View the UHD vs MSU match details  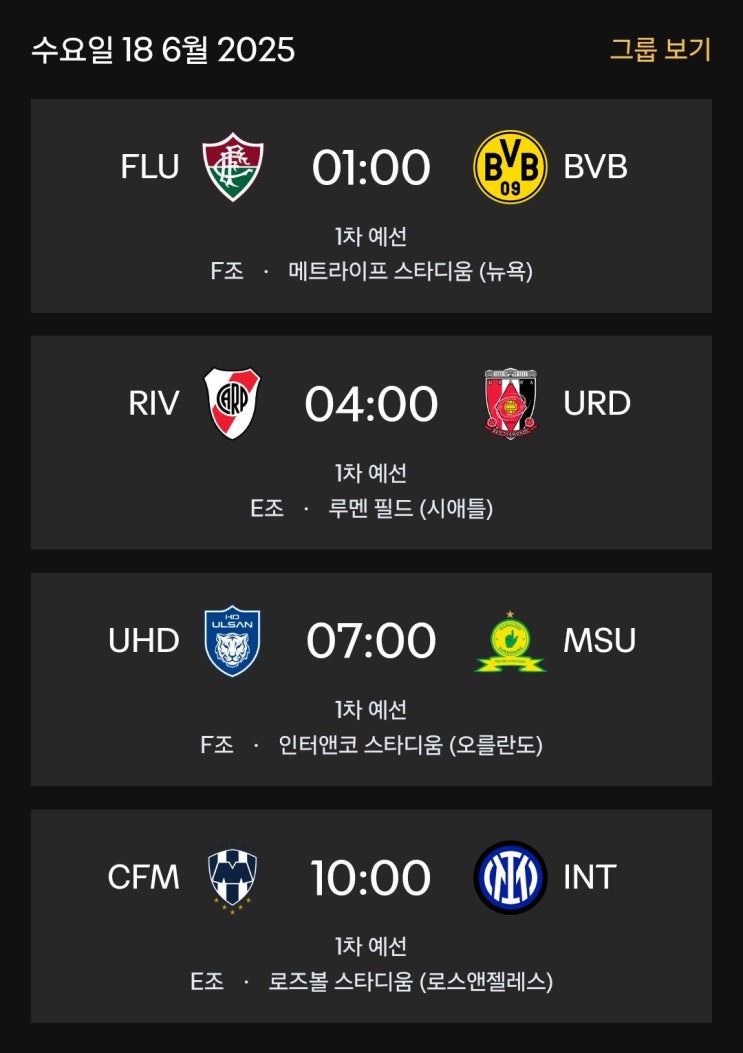(x=372, y=680)
